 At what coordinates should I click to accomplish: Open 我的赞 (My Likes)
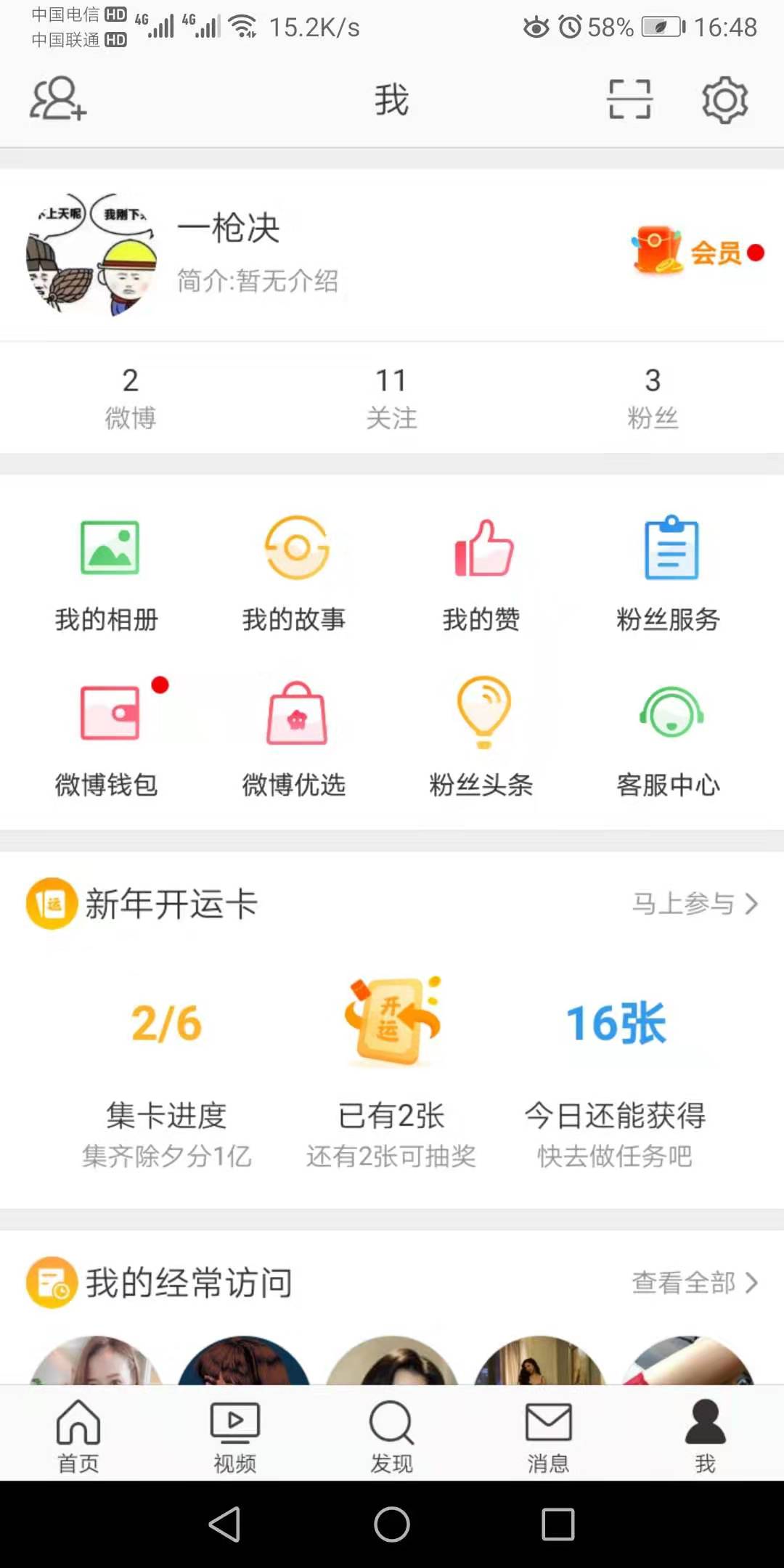pos(481,573)
